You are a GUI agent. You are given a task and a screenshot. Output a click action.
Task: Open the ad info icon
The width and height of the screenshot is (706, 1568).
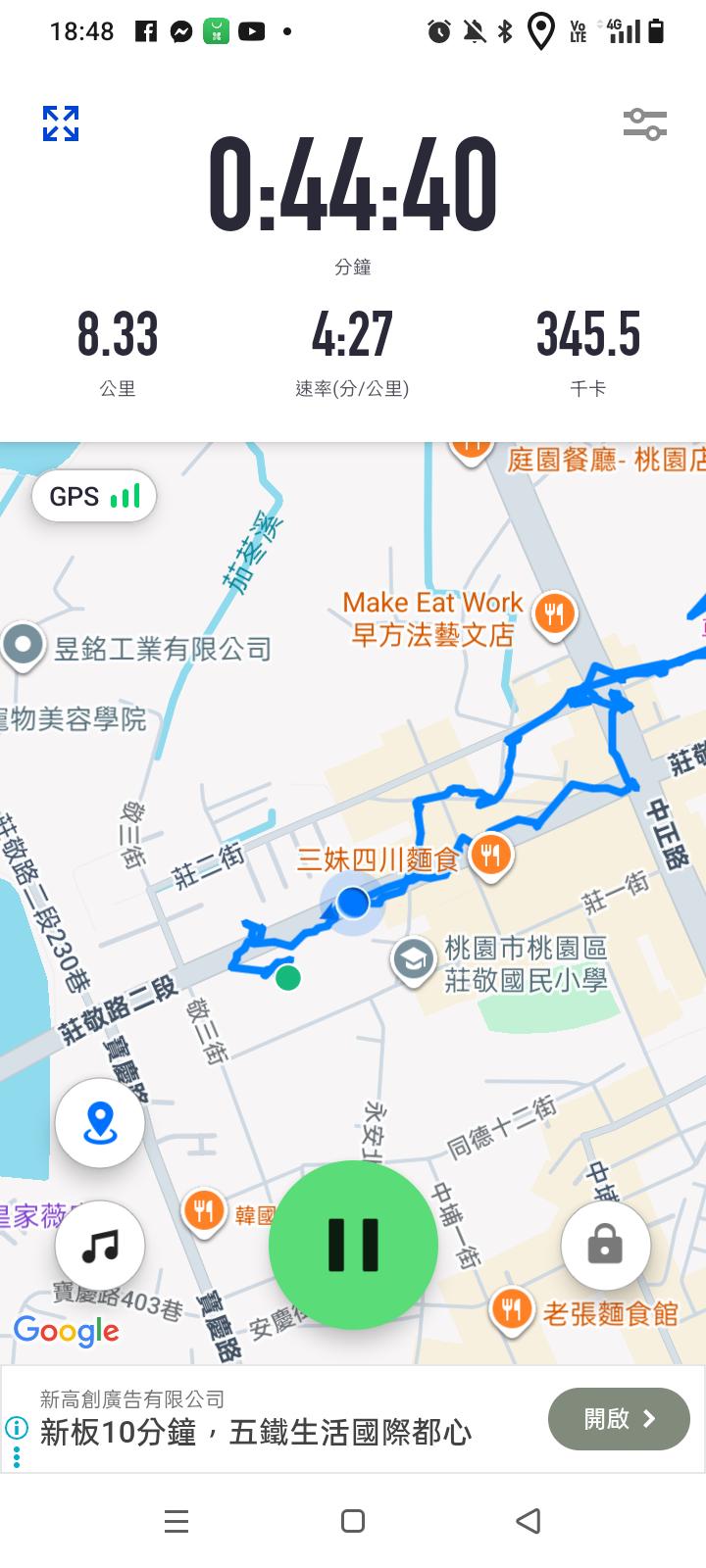pyautogui.click(x=16, y=1427)
